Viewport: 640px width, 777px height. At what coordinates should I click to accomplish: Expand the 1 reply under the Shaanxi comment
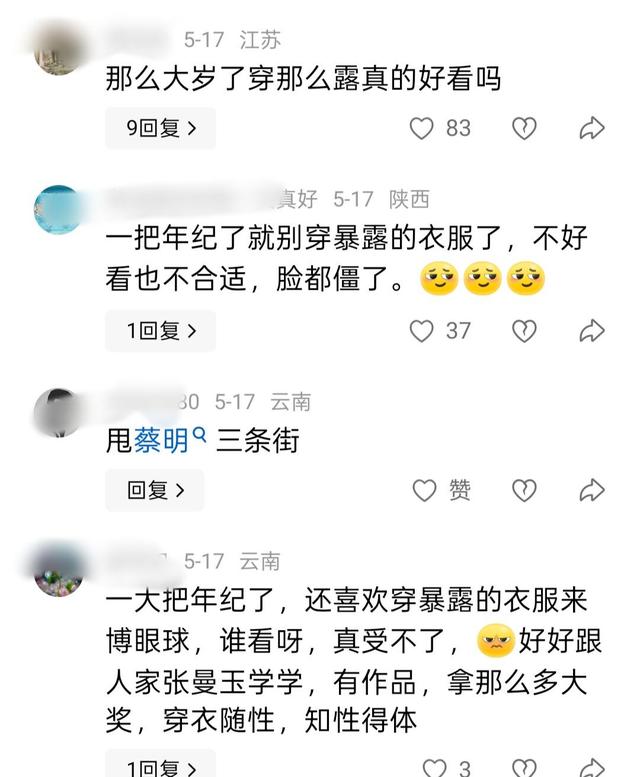pos(160,330)
